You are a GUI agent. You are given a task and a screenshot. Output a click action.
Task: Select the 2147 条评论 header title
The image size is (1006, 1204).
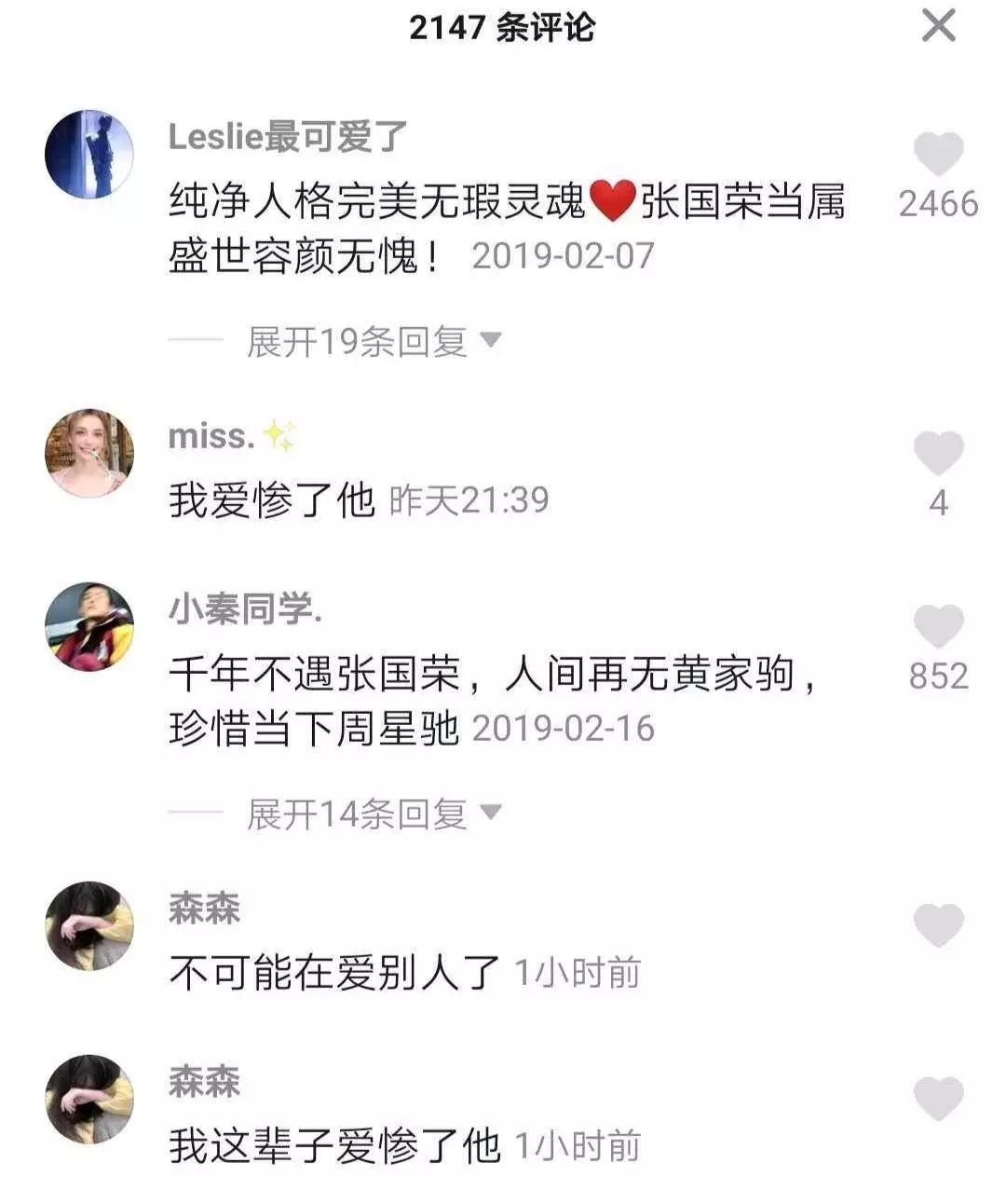point(503,28)
